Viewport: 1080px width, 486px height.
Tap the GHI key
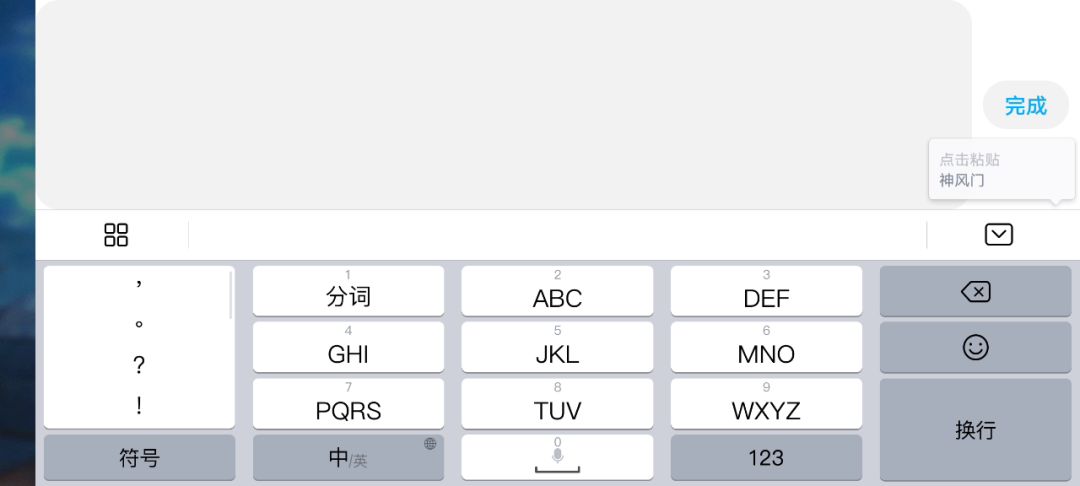point(349,347)
